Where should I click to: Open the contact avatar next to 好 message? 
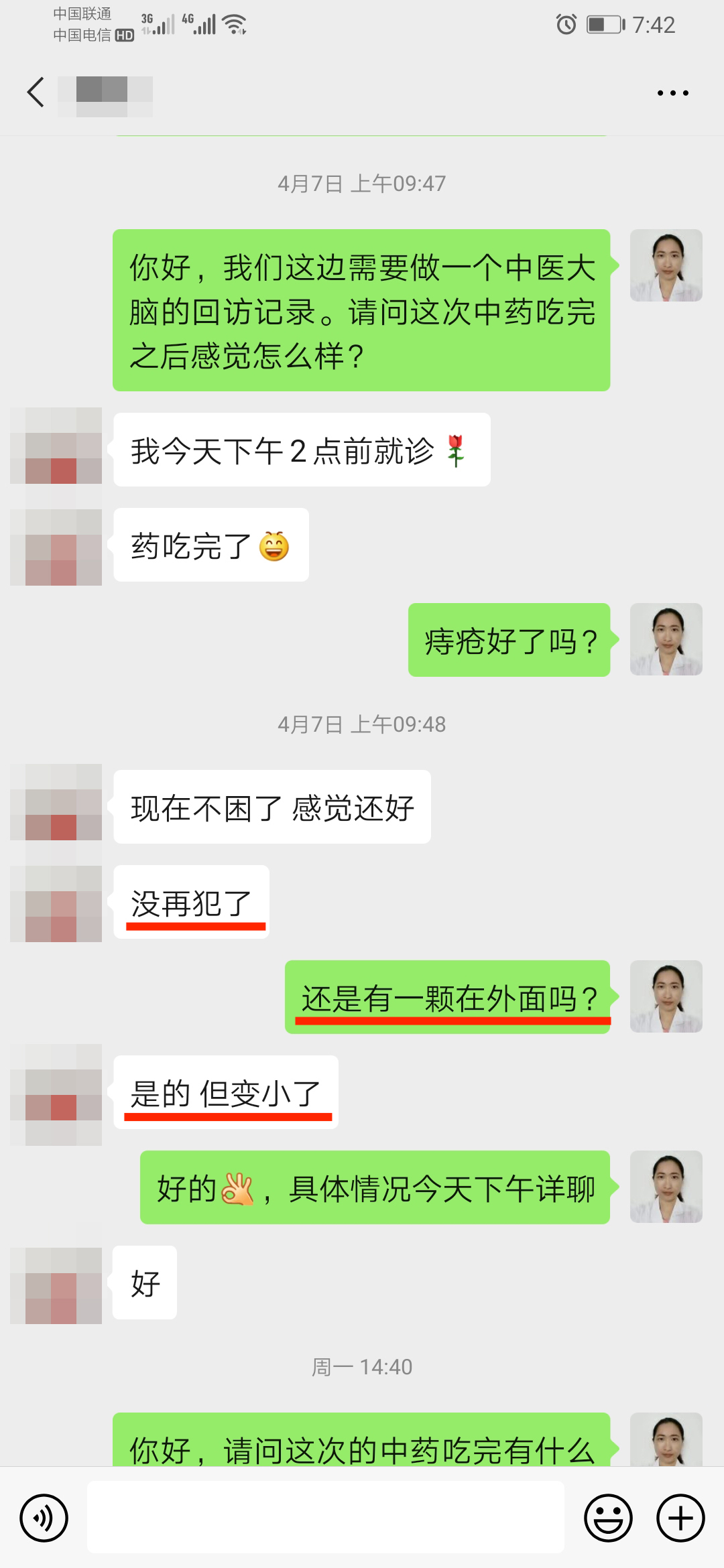click(56, 1285)
